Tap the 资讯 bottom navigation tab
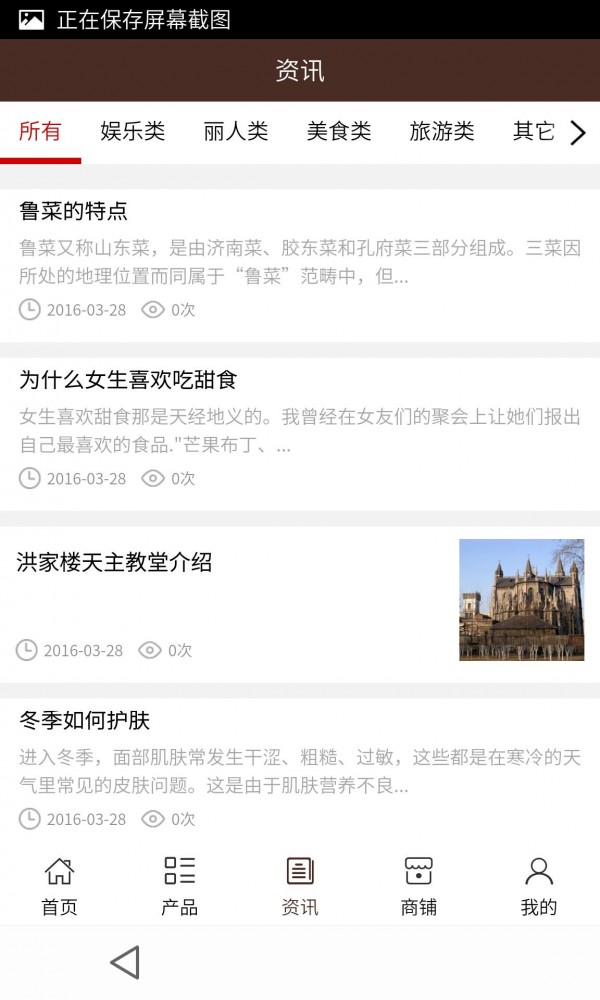600x1000 pixels. pos(300,886)
